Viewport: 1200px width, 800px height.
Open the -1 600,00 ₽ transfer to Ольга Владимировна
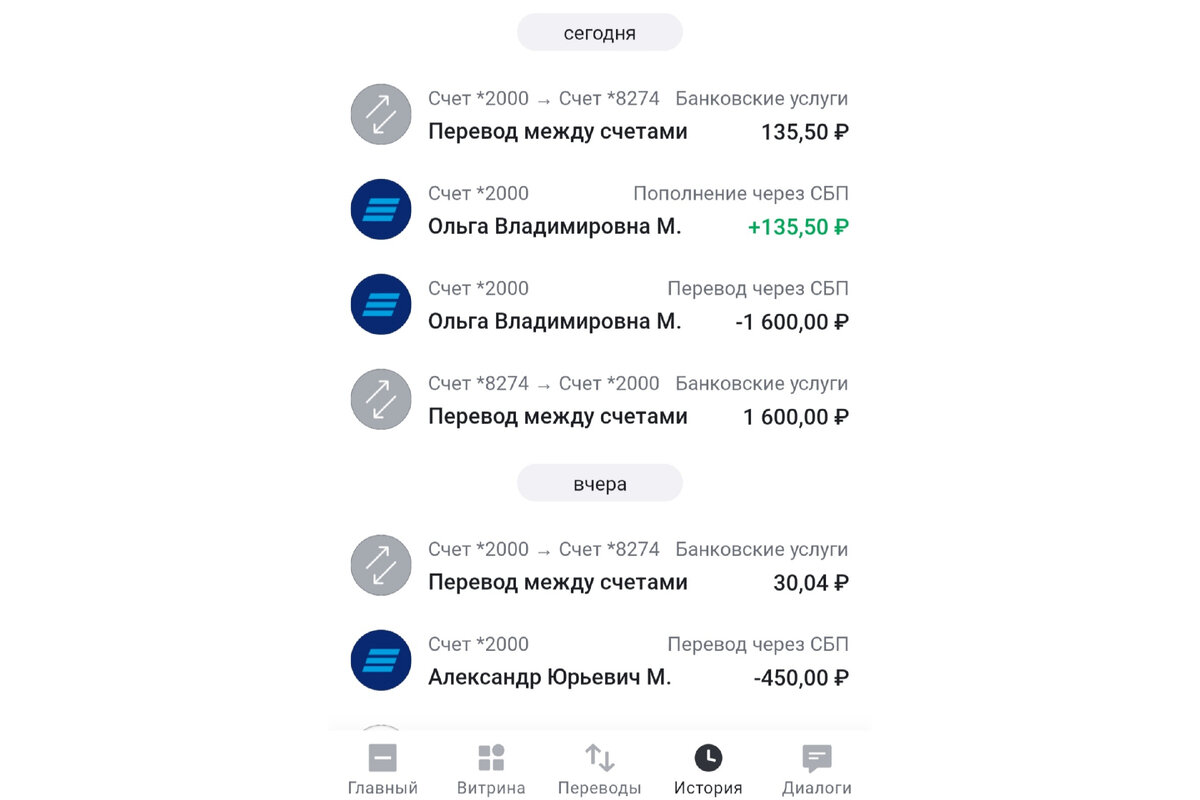click(x=600, y=305)
